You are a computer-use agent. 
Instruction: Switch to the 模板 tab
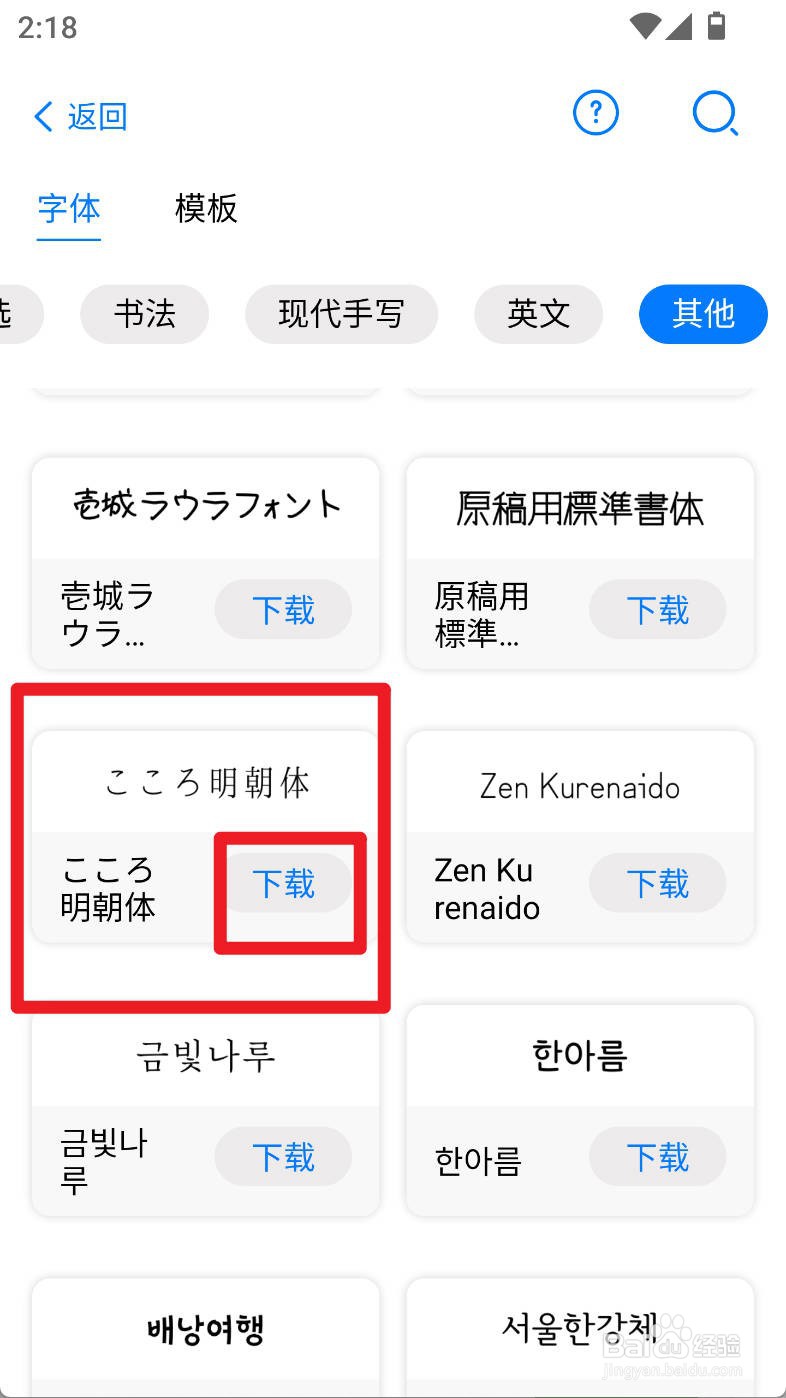pyautogui.click(x=205, y=210)
